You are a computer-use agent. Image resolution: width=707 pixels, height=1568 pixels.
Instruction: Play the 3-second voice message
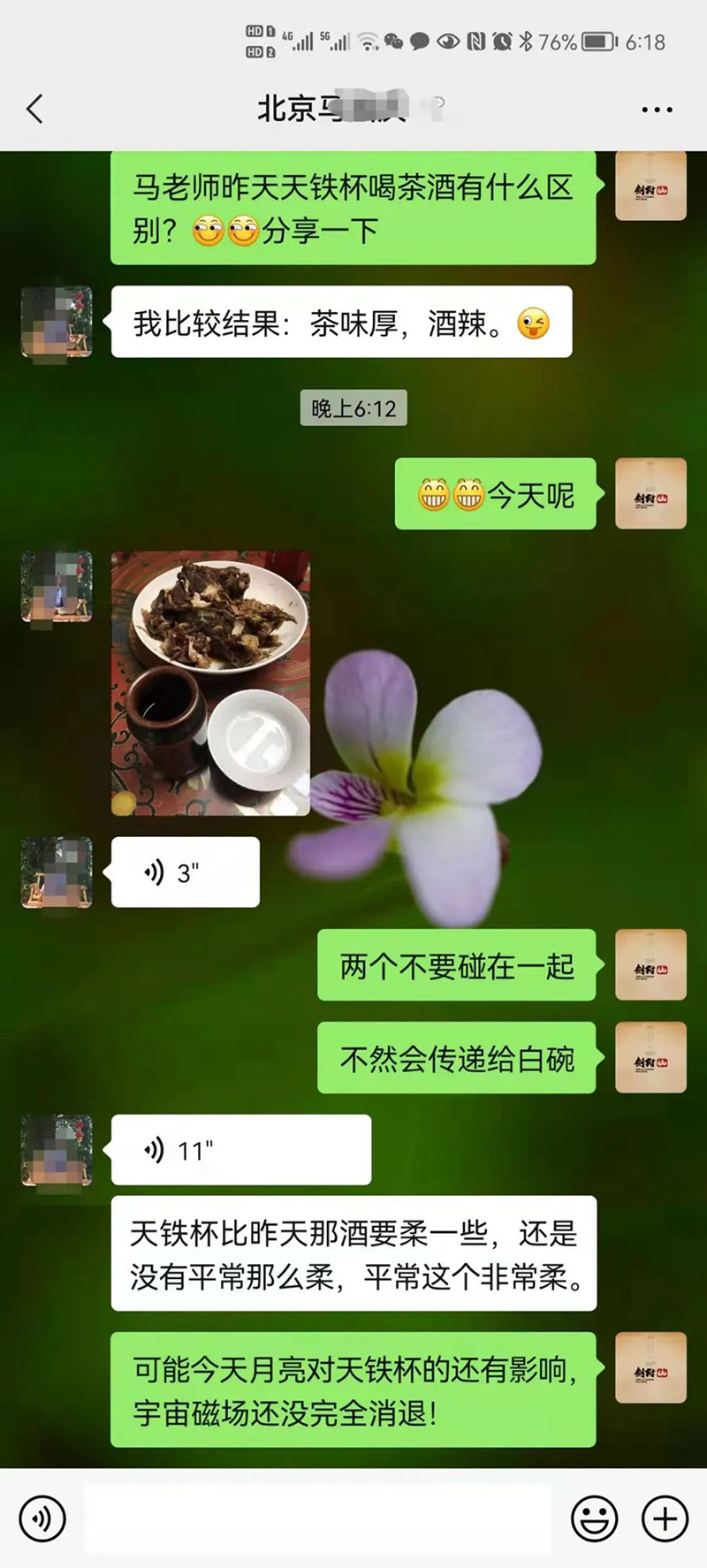pos(185,872)
